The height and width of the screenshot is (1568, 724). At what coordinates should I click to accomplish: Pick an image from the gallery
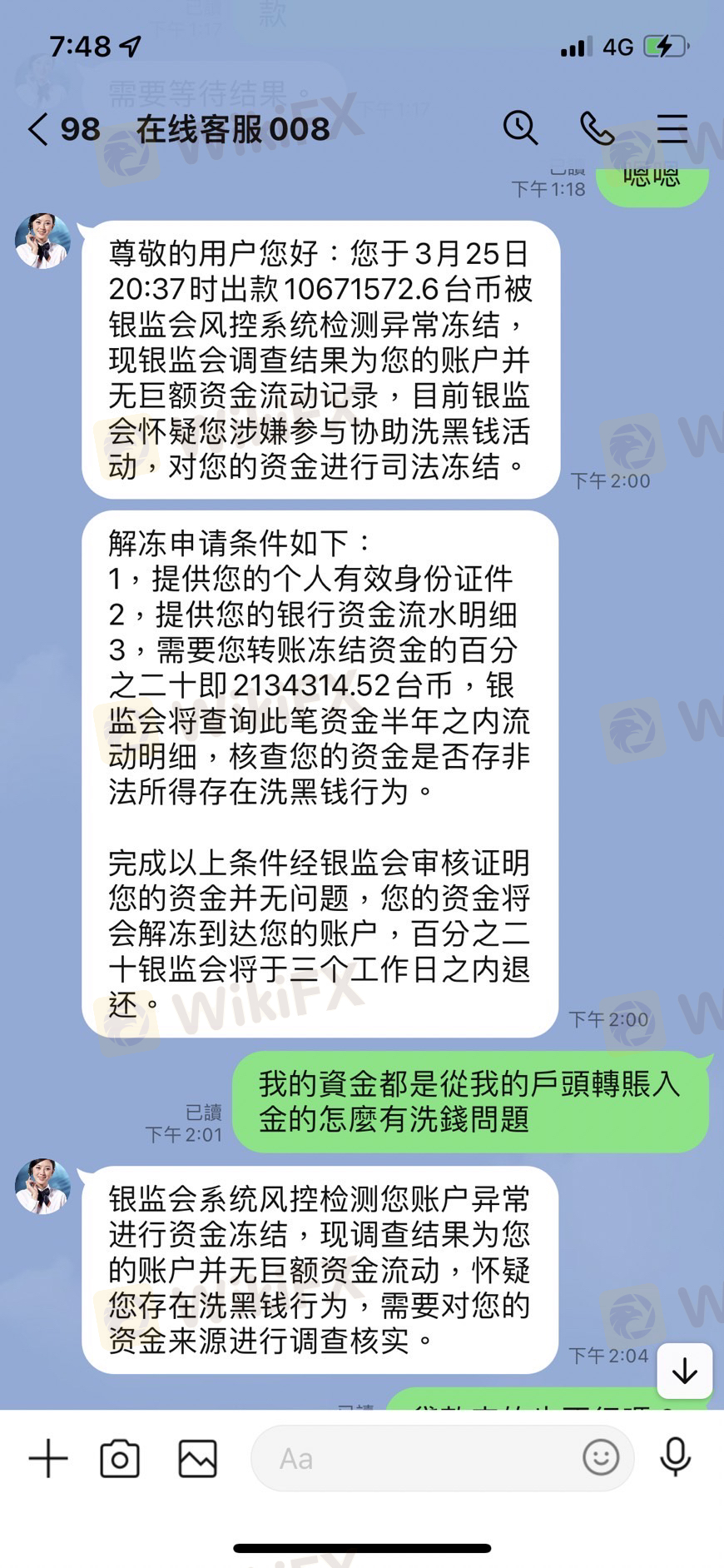[197, 1458]
